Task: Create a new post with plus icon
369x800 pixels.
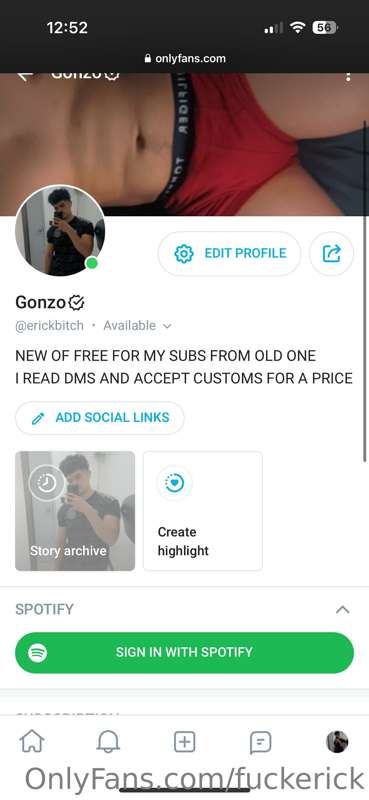Action: pyautogui.click(x=185, y=742)
